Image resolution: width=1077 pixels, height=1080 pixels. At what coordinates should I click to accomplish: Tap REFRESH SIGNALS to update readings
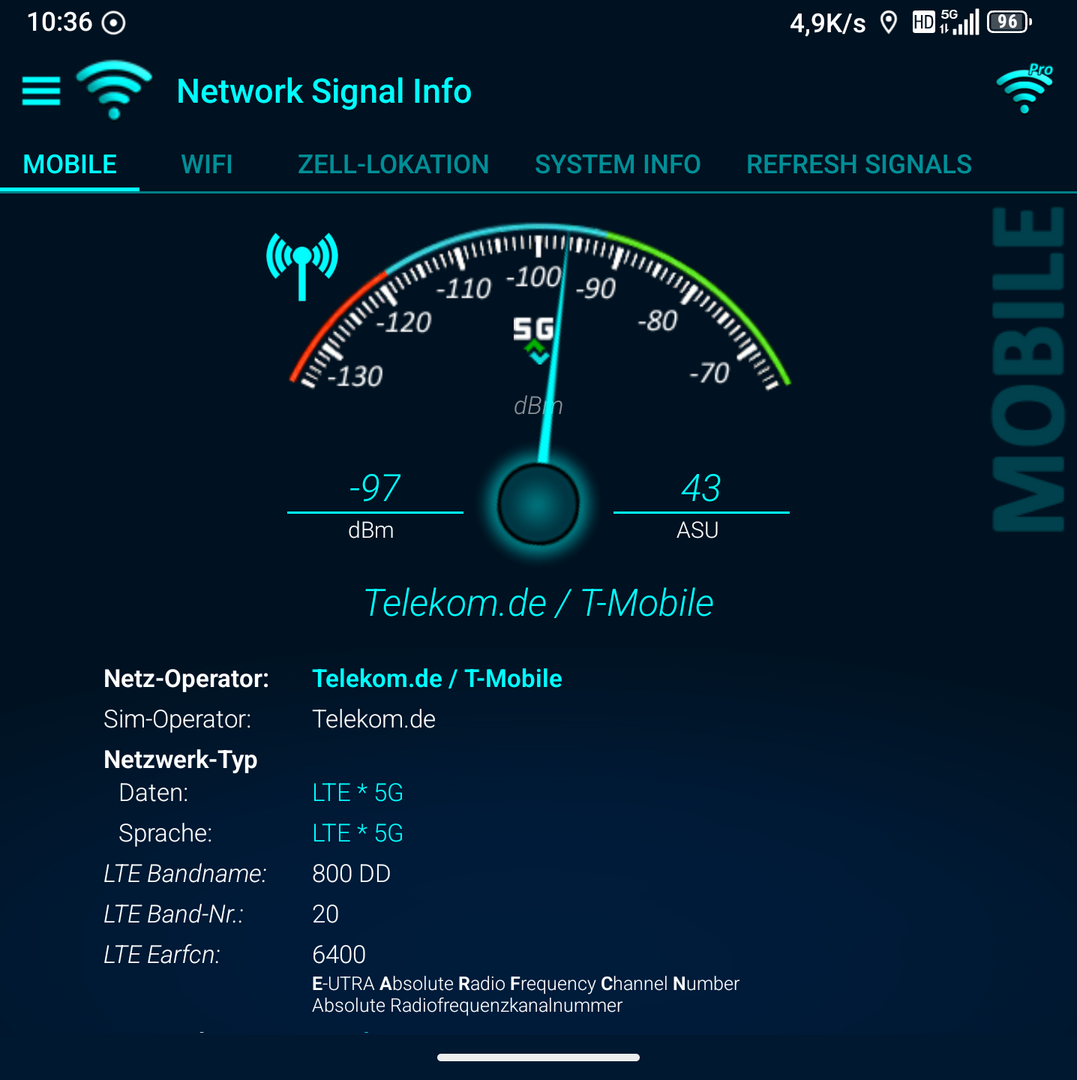click(x=859, y=165)
